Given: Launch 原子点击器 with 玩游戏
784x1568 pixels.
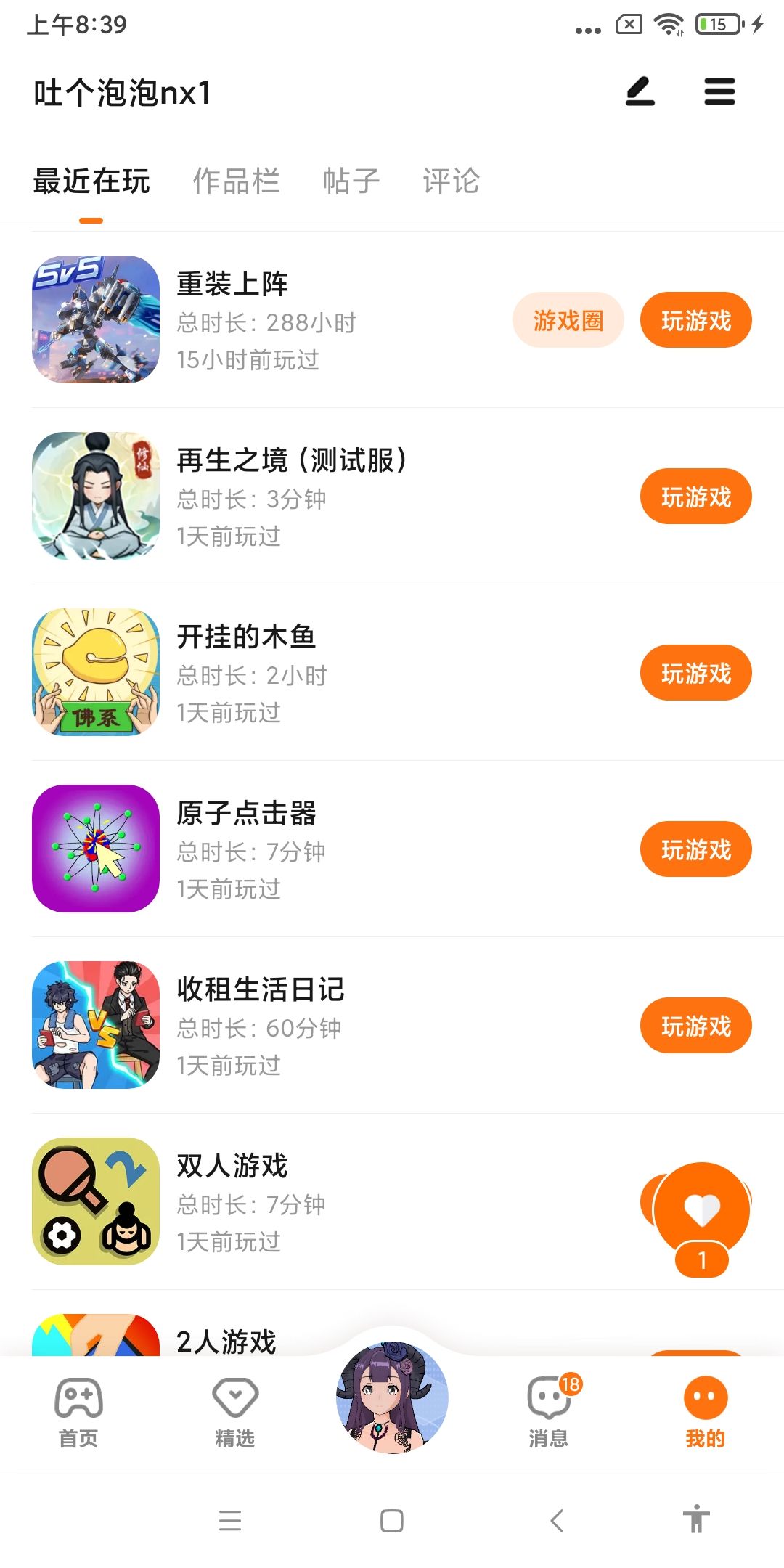Looking at the screenshot, I should coord(695,849).
